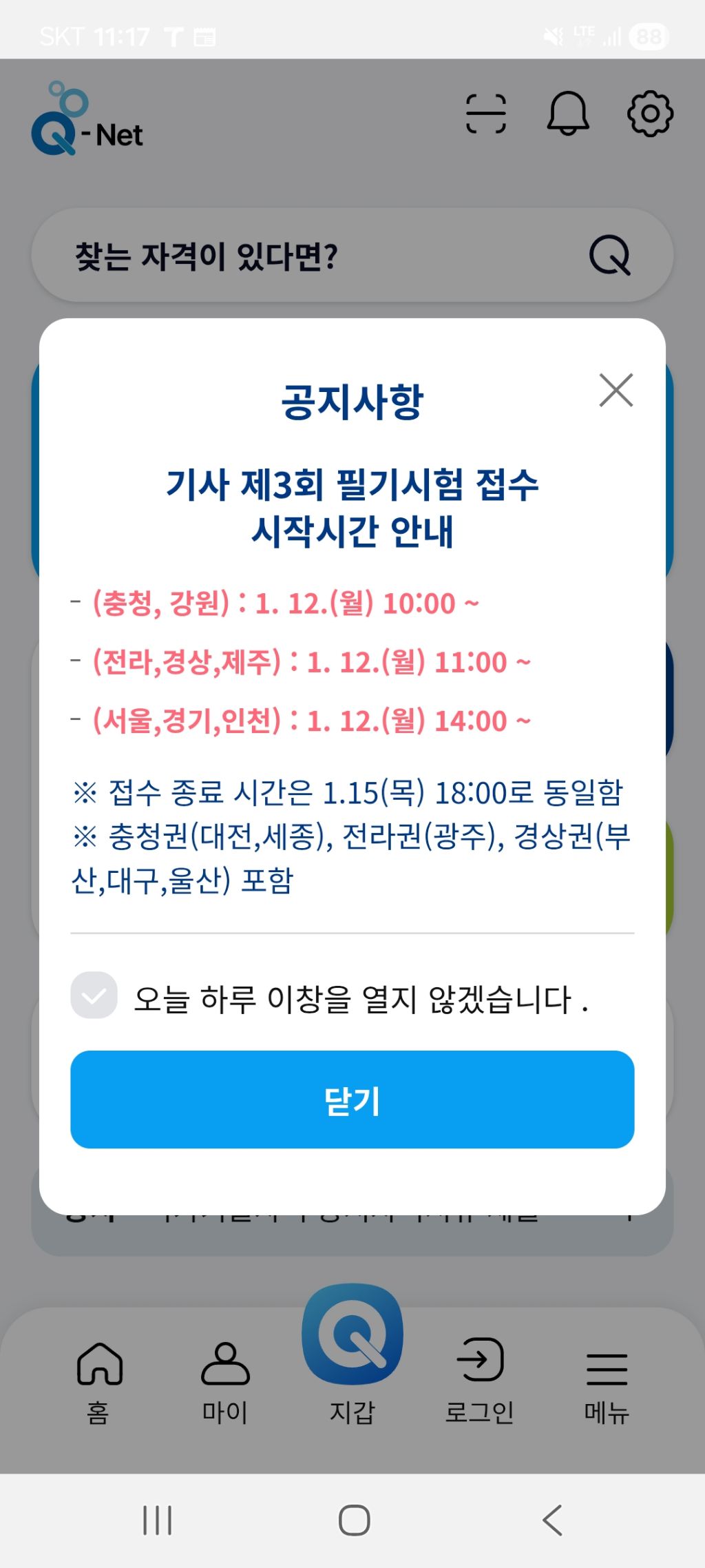Check the 오늘 하루 이창을 열지 않겠습니다 box
This screenshot has width=705, height=1568.
tap(94, 996)
